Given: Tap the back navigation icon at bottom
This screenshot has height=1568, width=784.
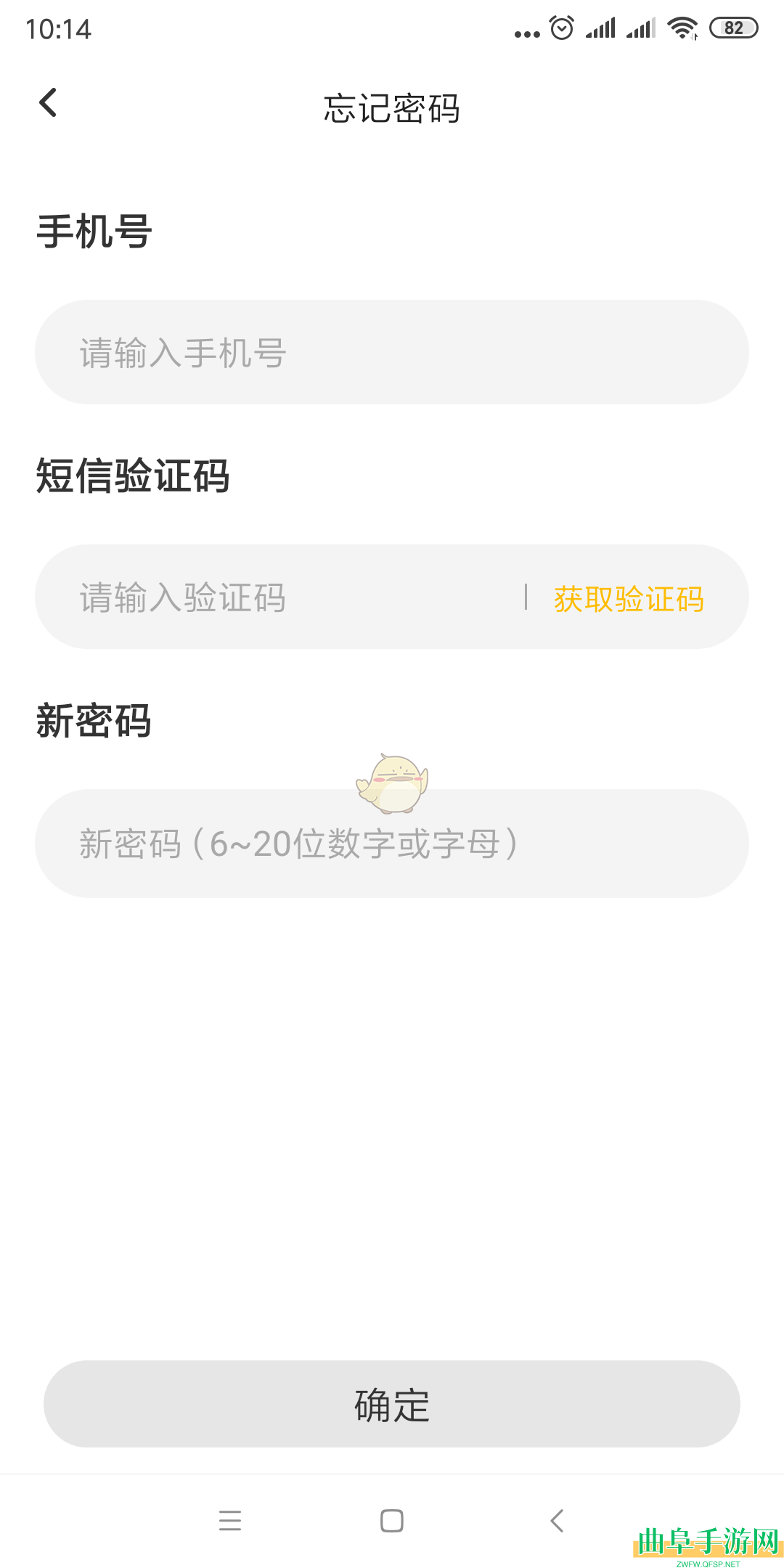Looking at the screenshot, I should tap(555, 1522).
